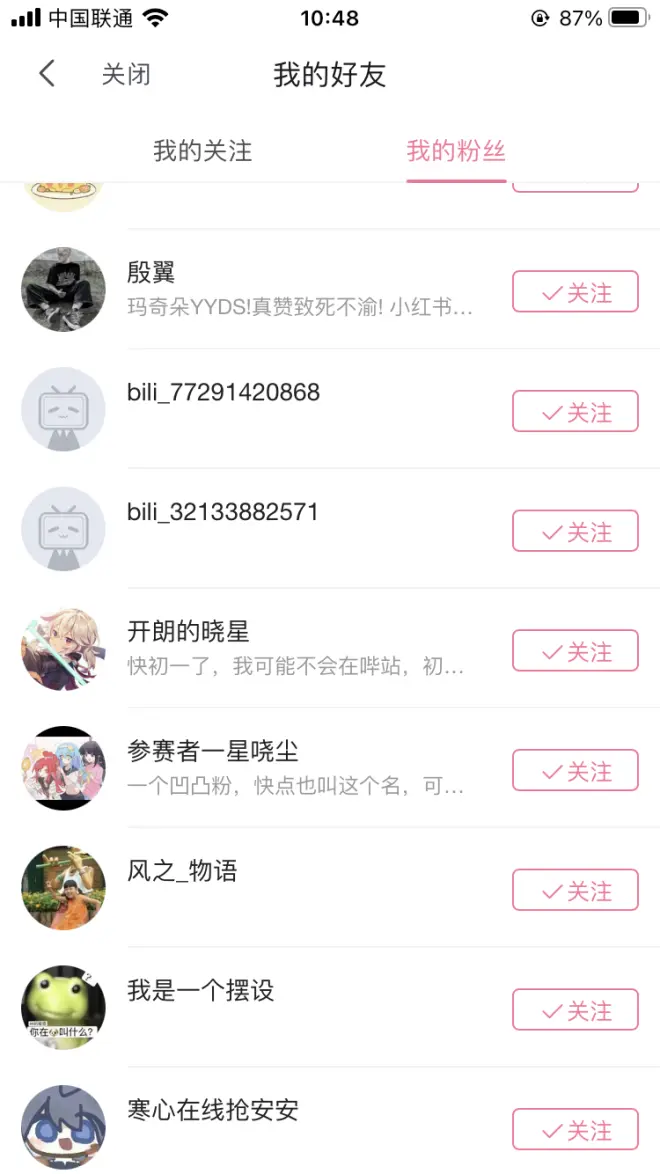The image size is (660, 1174).
Task: Tap the 关注 button for 风之_物语
Action: 575,890
